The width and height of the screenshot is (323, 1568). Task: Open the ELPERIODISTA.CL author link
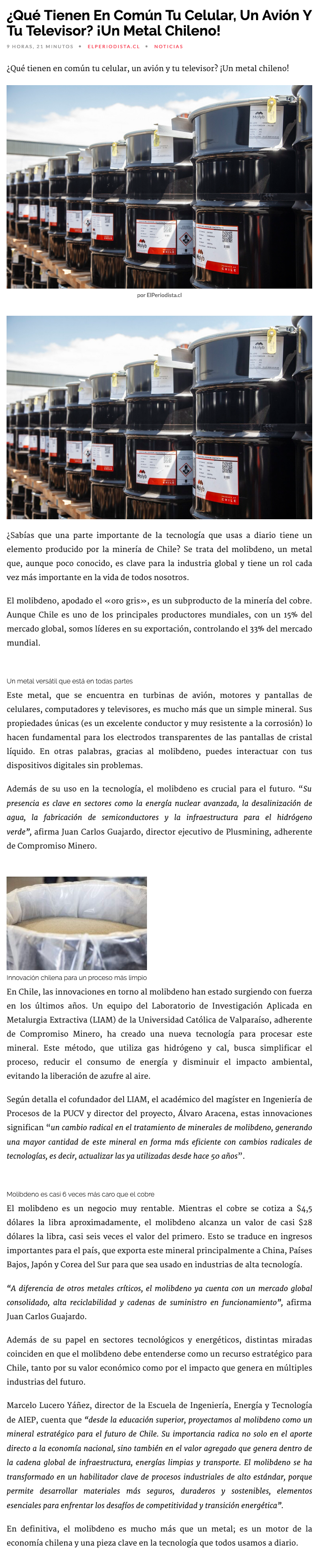(113, 46)
